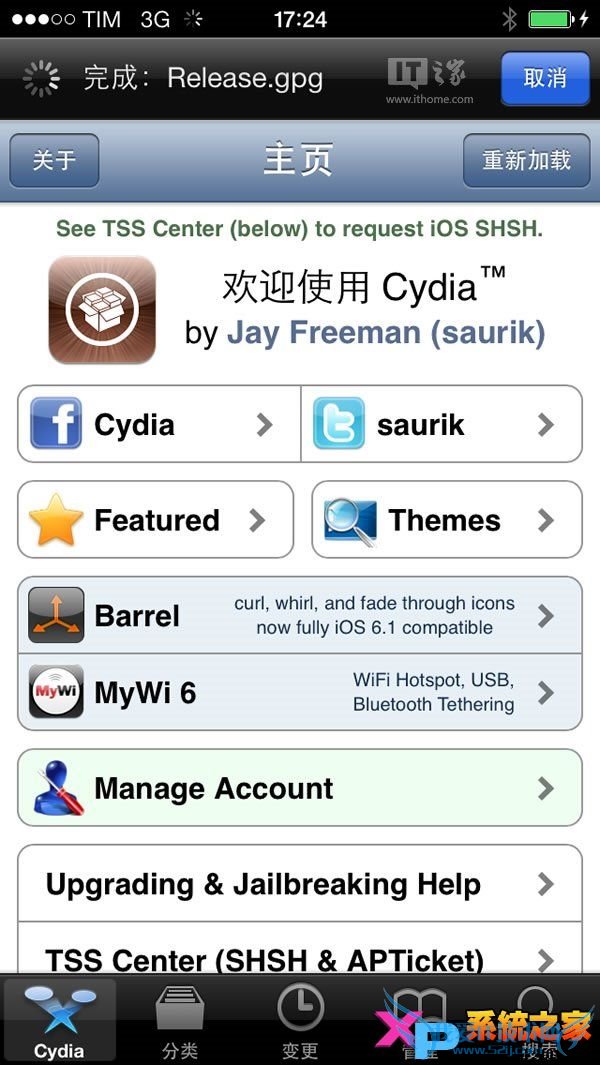Switch to the 变更 changes tab

coord(300,1020)
